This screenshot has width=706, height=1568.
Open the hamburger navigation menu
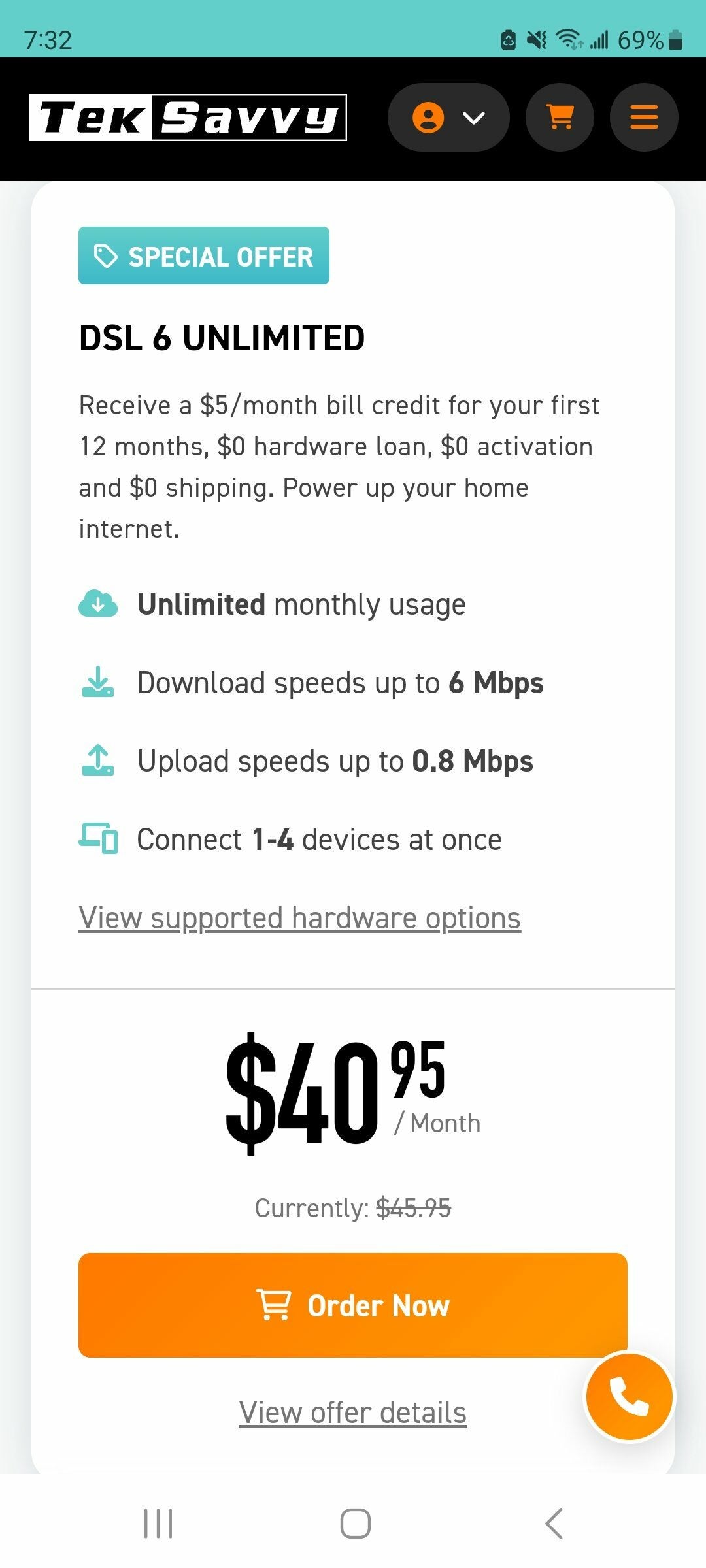click(x=643, y=117)
